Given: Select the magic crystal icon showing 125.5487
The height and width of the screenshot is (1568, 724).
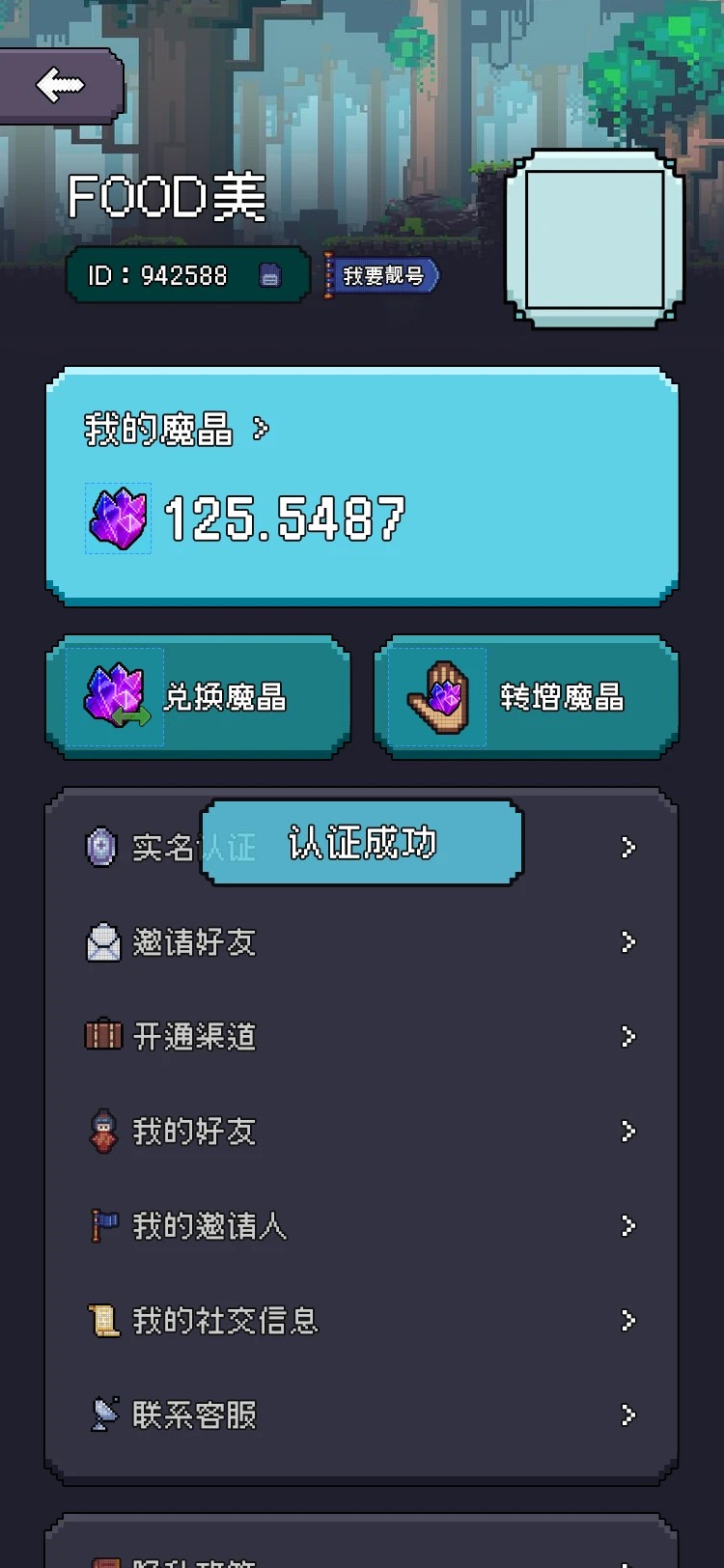Looking at the screenshot, I should tap(118, 518).
